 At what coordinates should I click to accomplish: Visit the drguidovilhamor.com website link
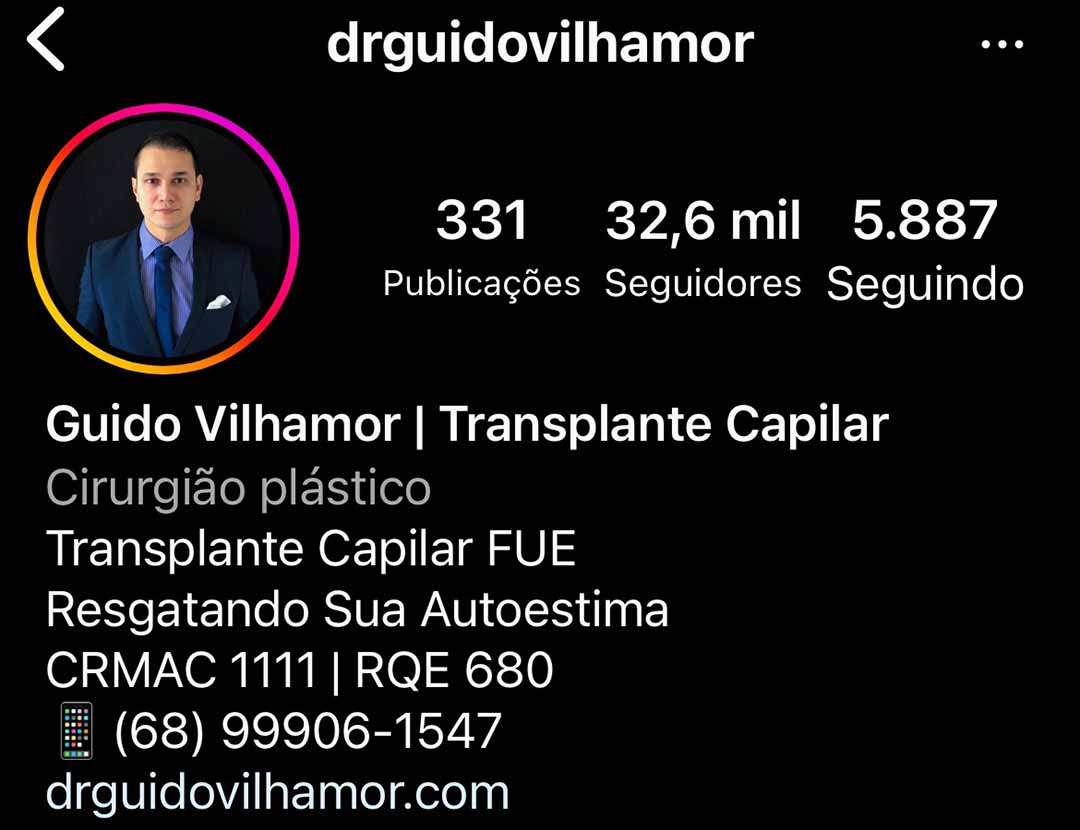click(x=278, y=792)
